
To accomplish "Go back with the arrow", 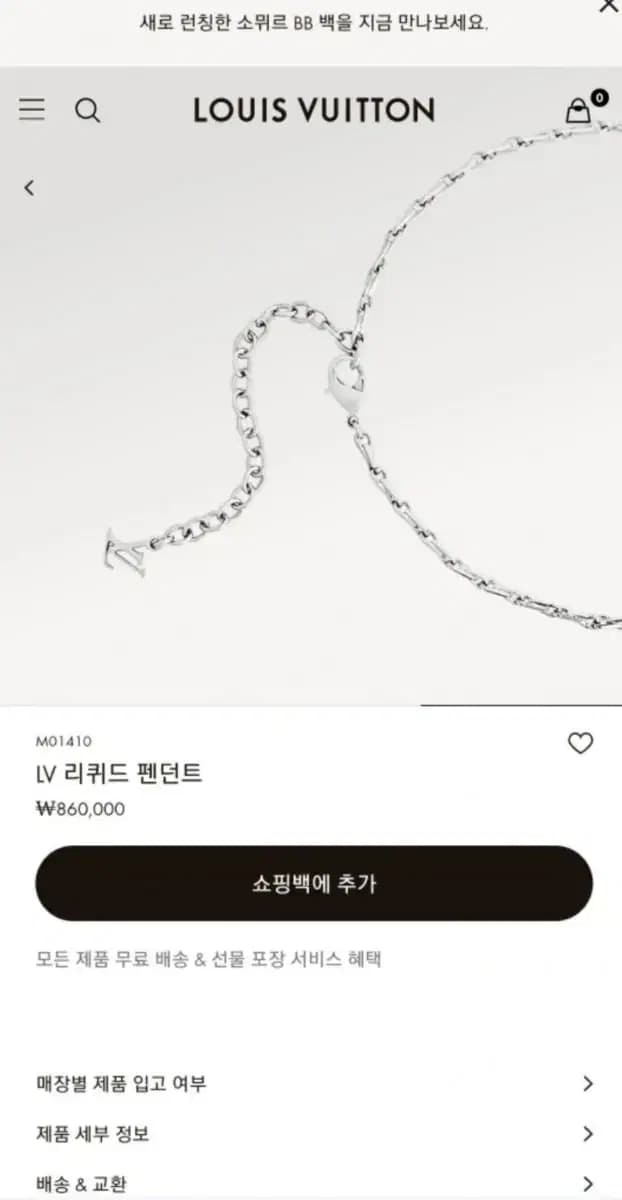I will coord(29,187).
